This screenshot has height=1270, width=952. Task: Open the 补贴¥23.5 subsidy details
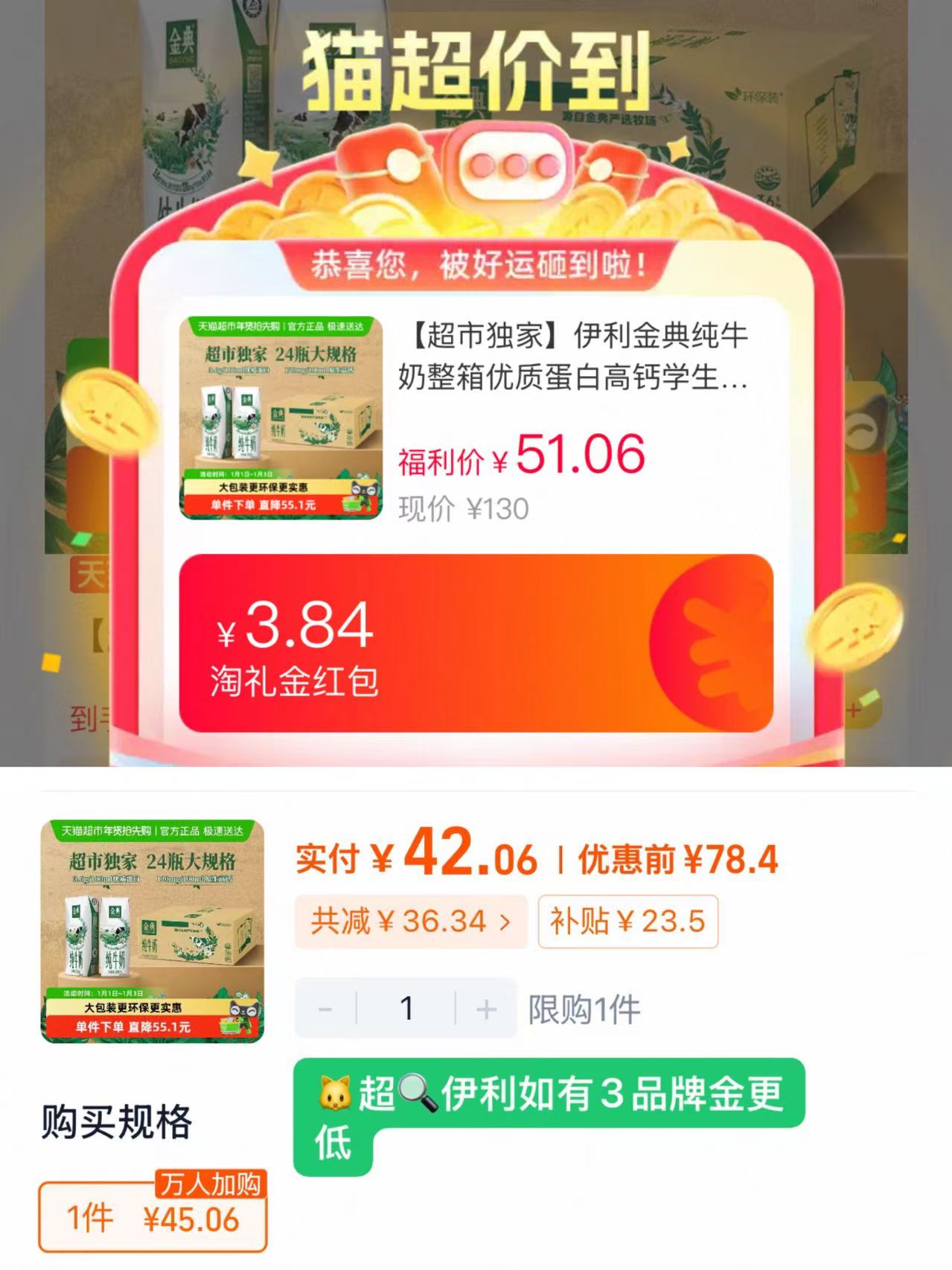coord(629,922)
